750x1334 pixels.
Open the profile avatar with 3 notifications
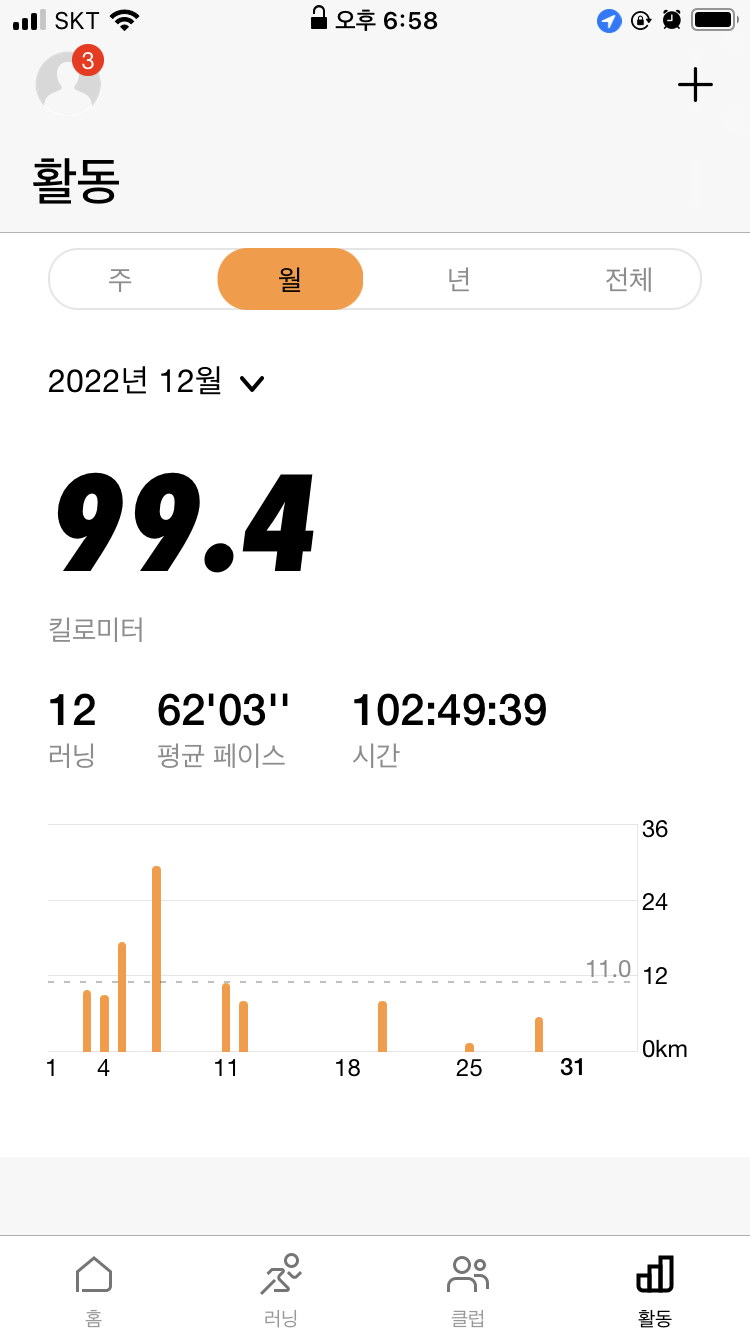(x=68, y=84)
